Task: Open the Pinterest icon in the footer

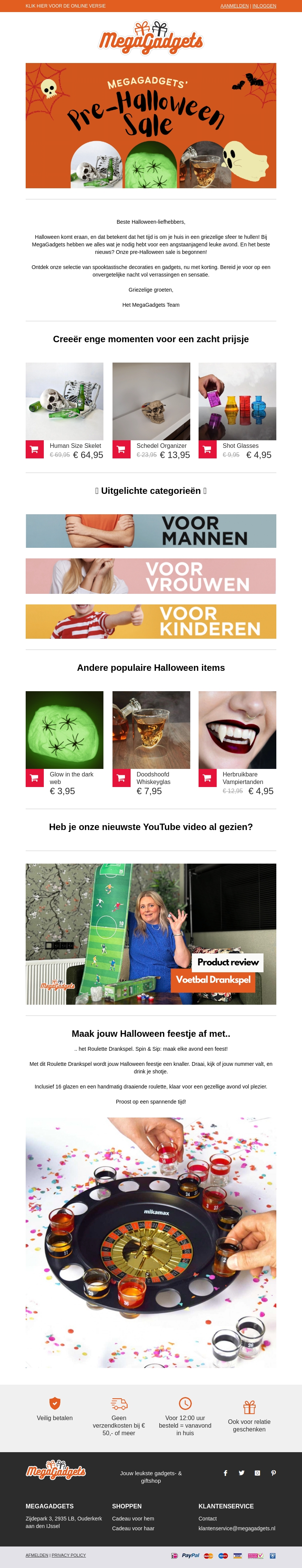Action: click(x=273, y=1473)
